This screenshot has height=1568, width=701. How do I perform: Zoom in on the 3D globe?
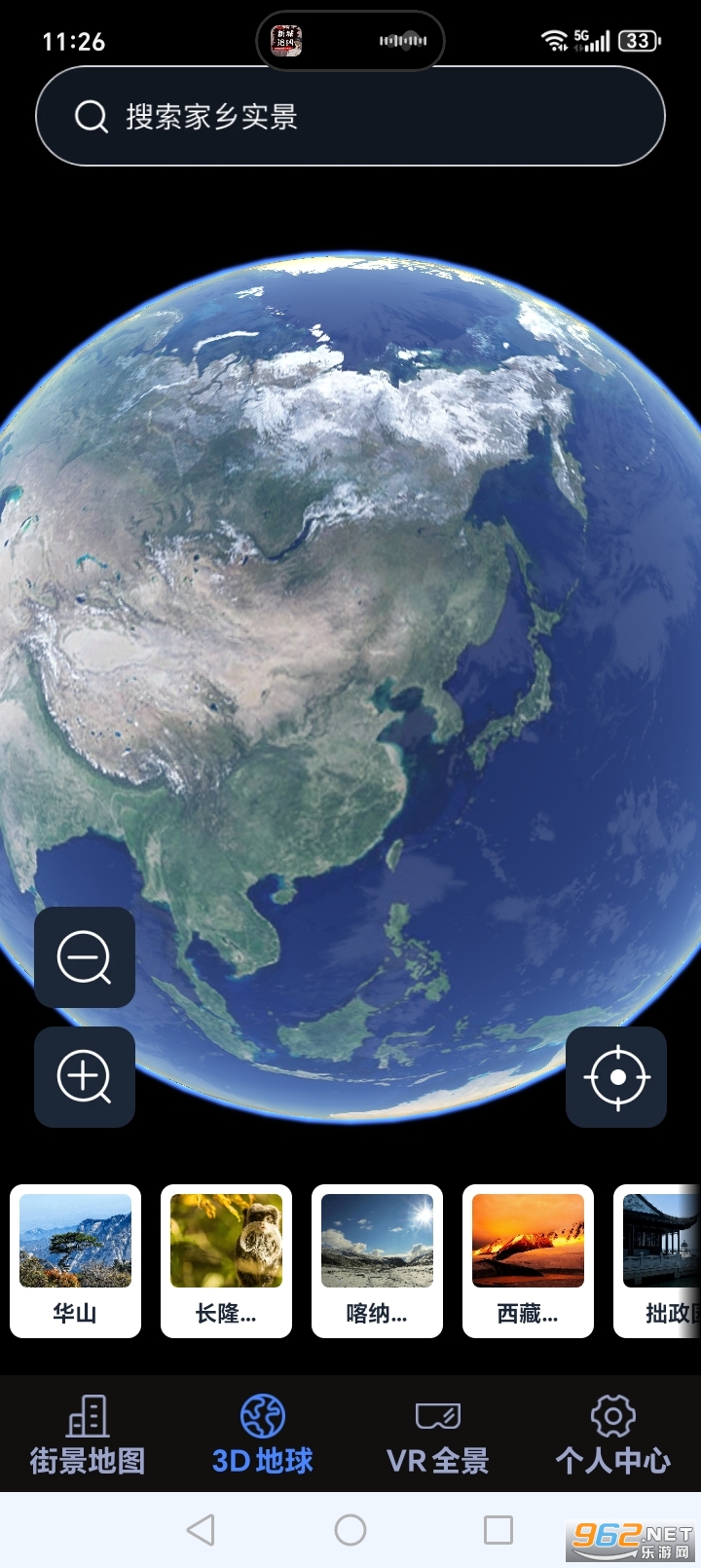pos(85,1077)
